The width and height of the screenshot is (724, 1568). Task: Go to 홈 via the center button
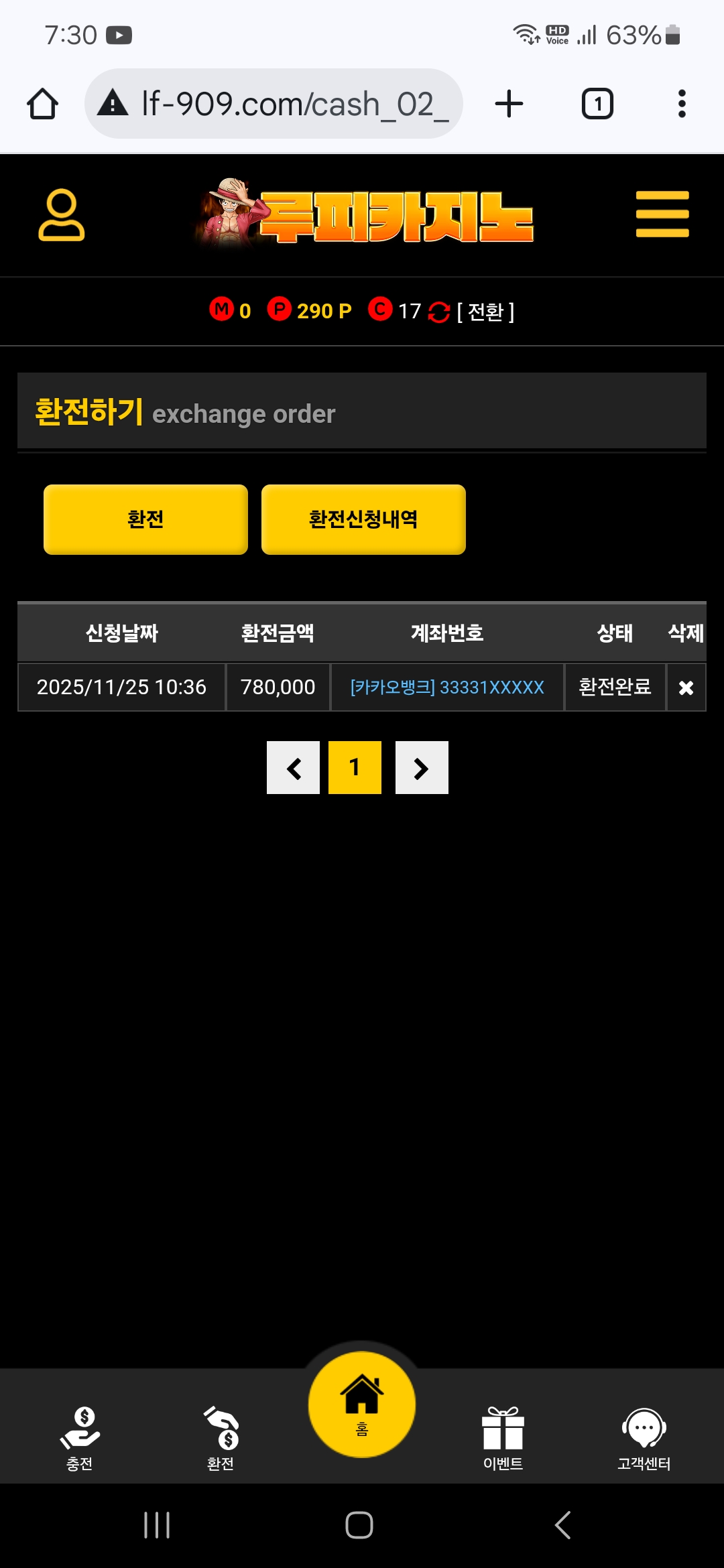coord(362,1404)
